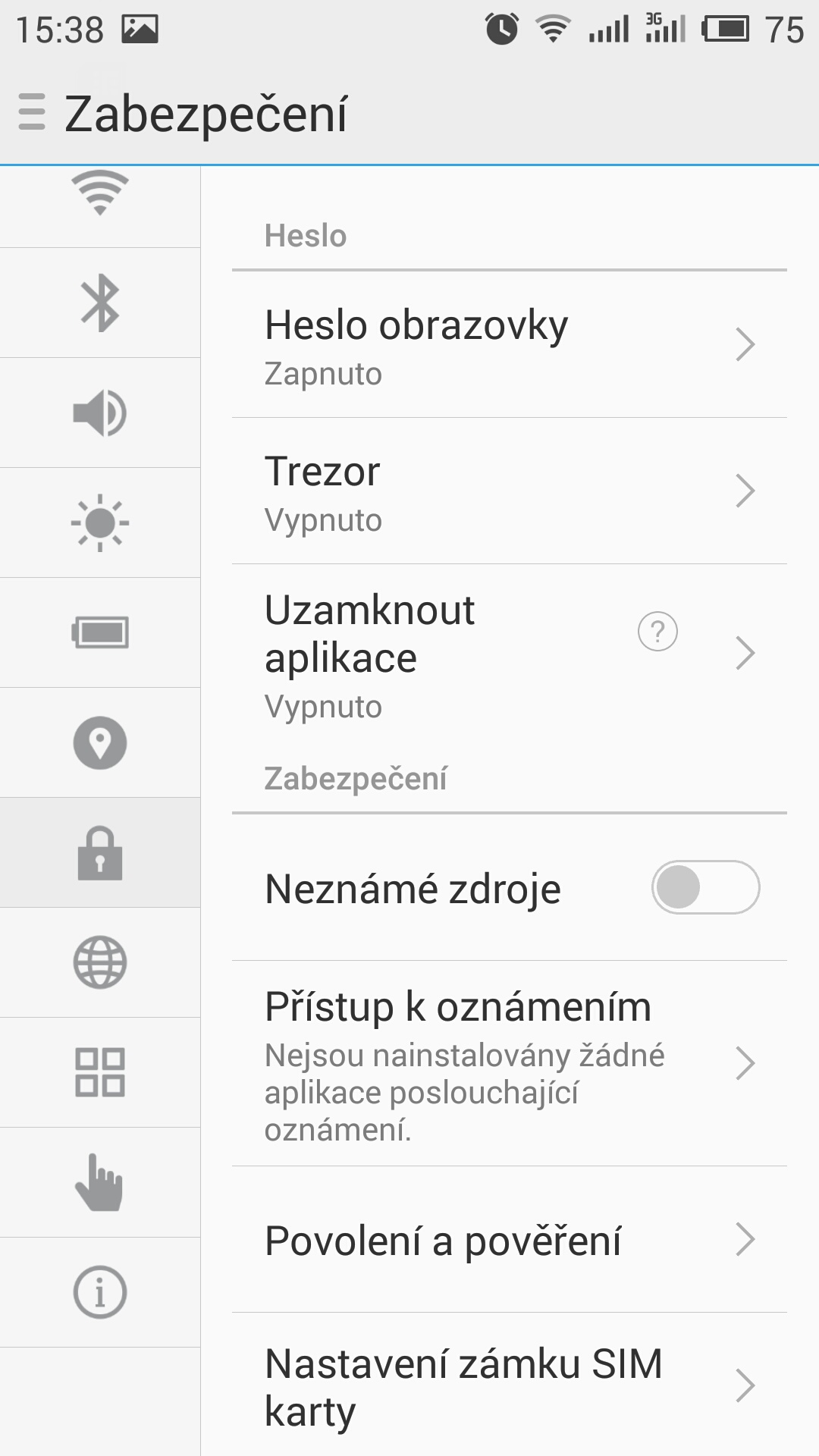Switch to Bluetooth settings in the sidebar
This screenshot has height=1456, width=819.
99,303
